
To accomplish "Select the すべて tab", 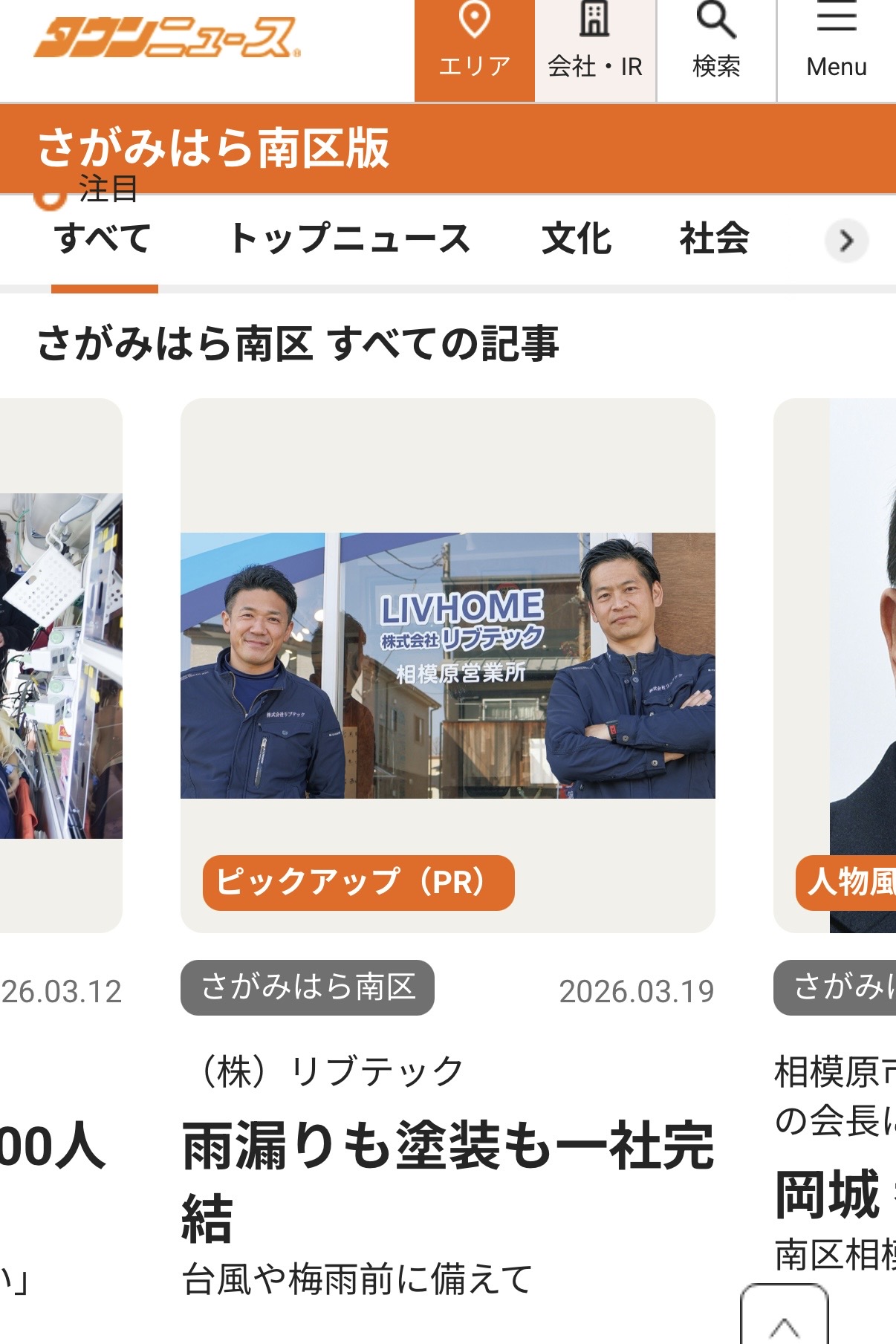I will click(x=103, y=239).
